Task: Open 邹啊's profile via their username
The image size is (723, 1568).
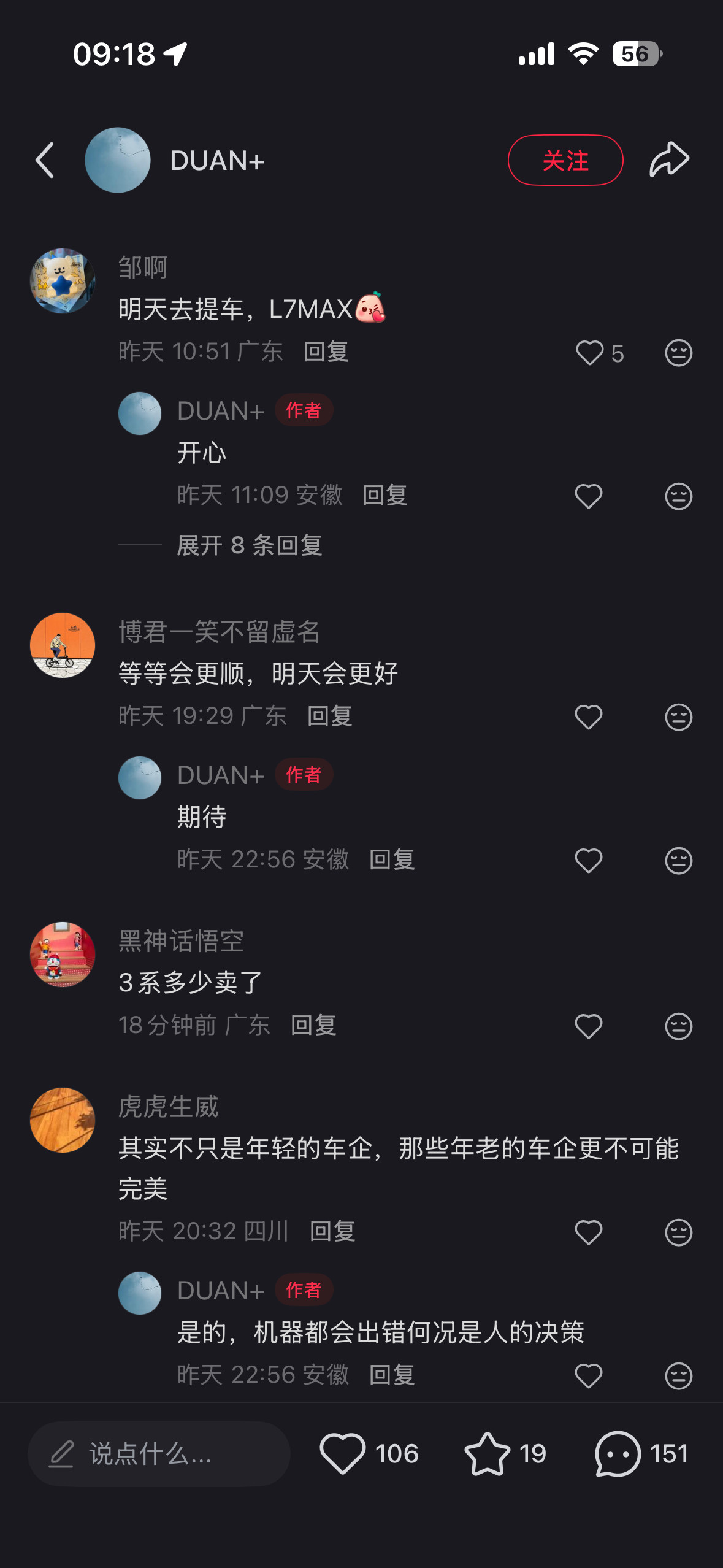Action: 143,267
